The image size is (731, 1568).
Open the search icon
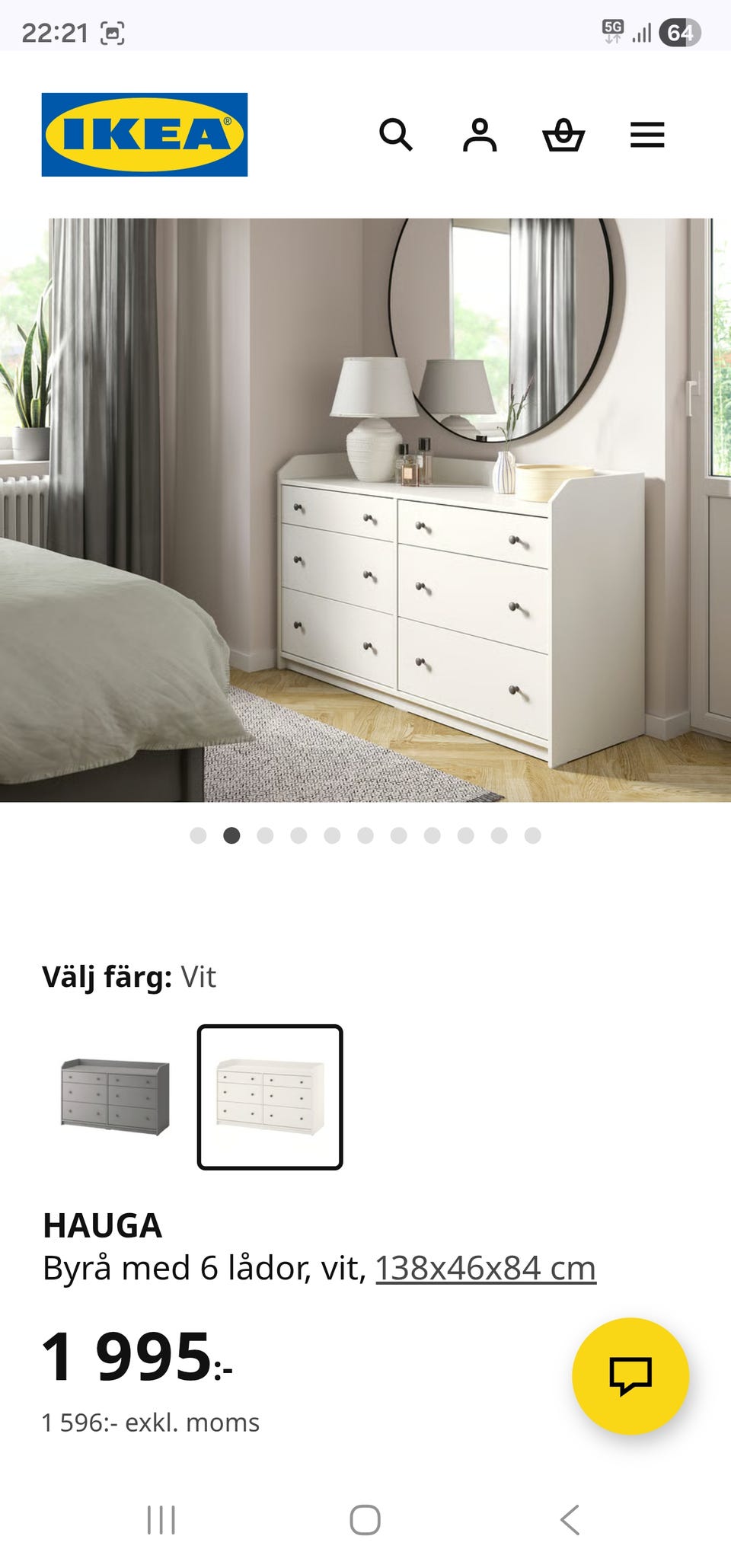(x=395, y=135)
